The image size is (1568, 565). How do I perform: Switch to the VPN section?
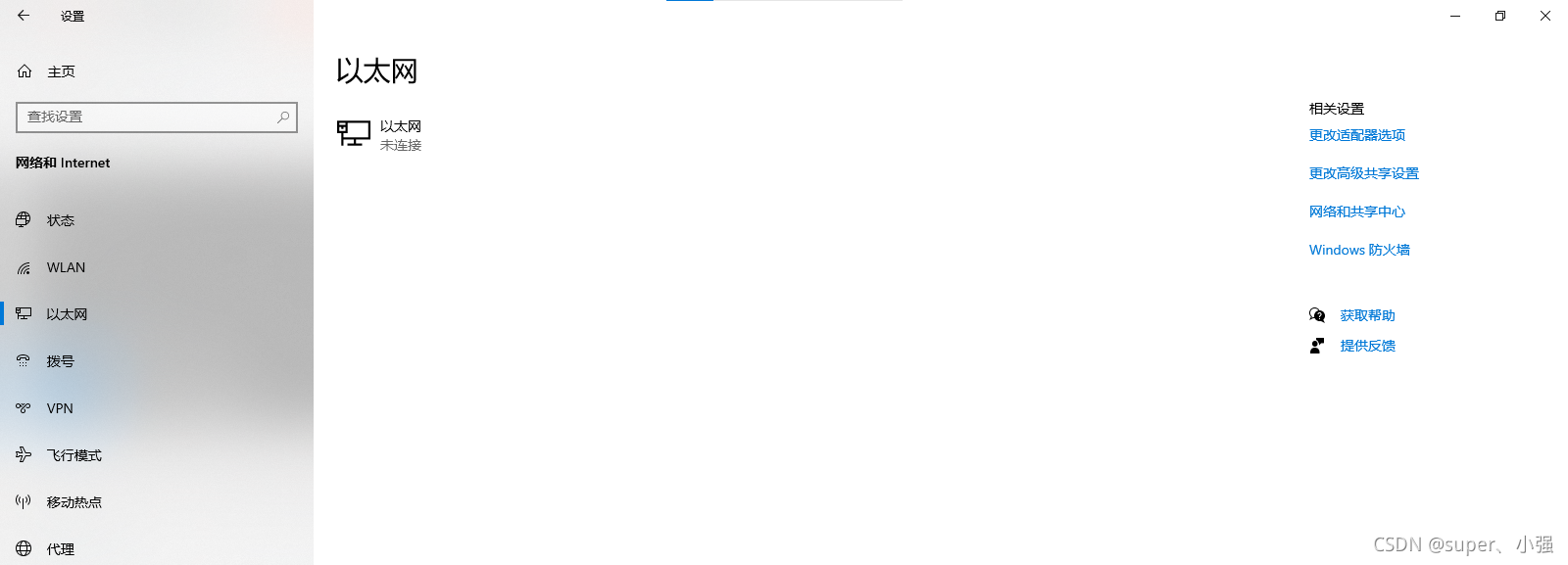[60, 408]
